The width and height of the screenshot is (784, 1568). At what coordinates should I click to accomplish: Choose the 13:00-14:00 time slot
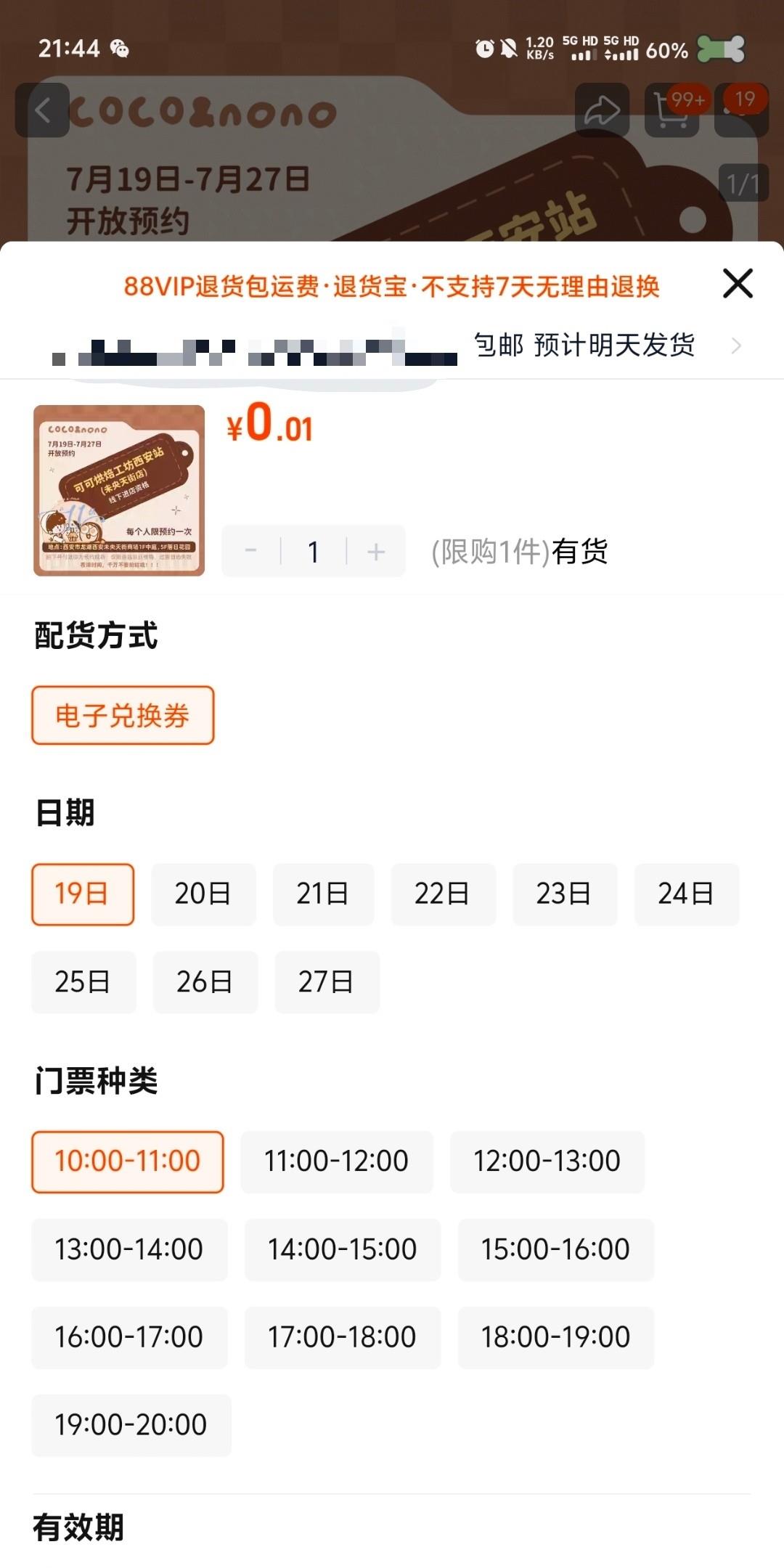click(129, 1249)
